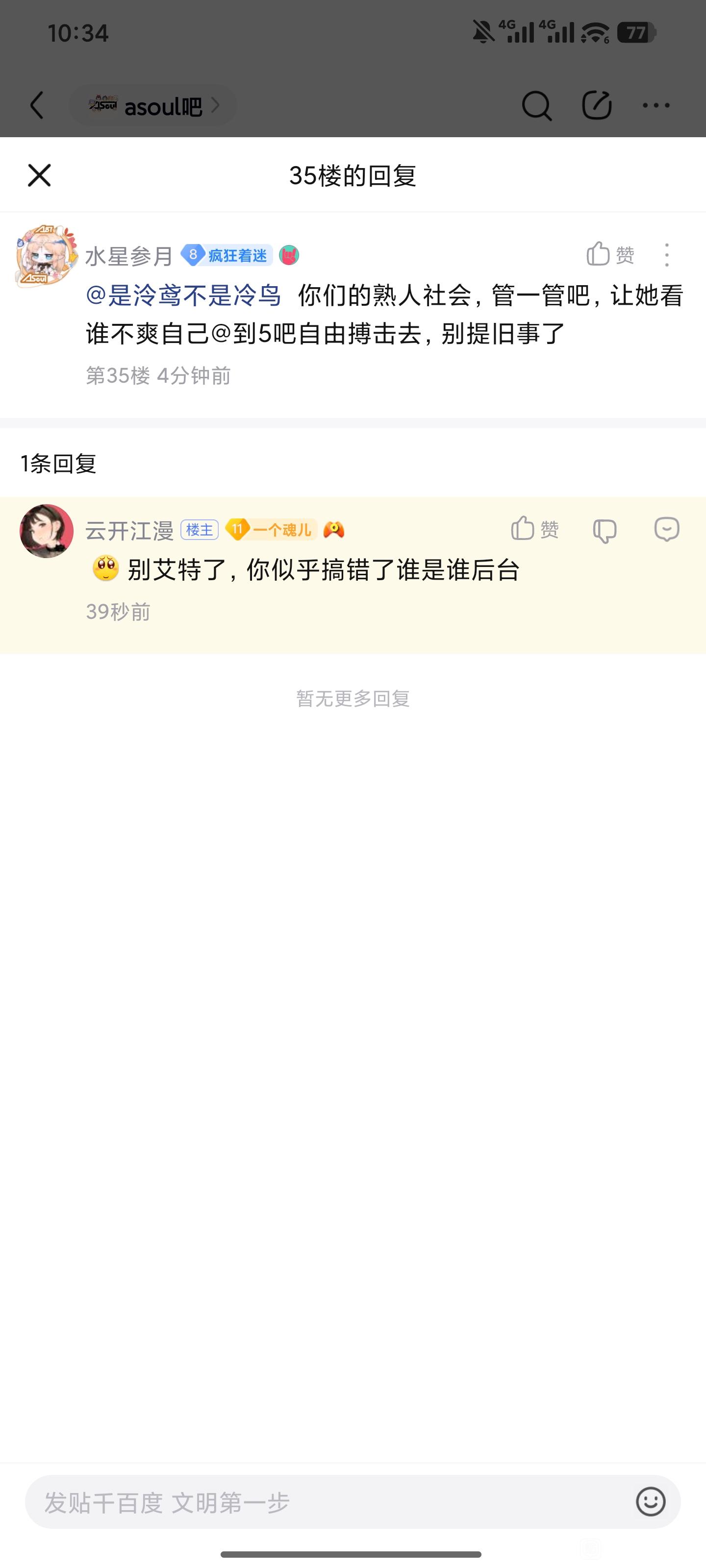Open more options for 水星参月's comment
The width and height of the screenshot is (706, 1568).
pos(667,255)
